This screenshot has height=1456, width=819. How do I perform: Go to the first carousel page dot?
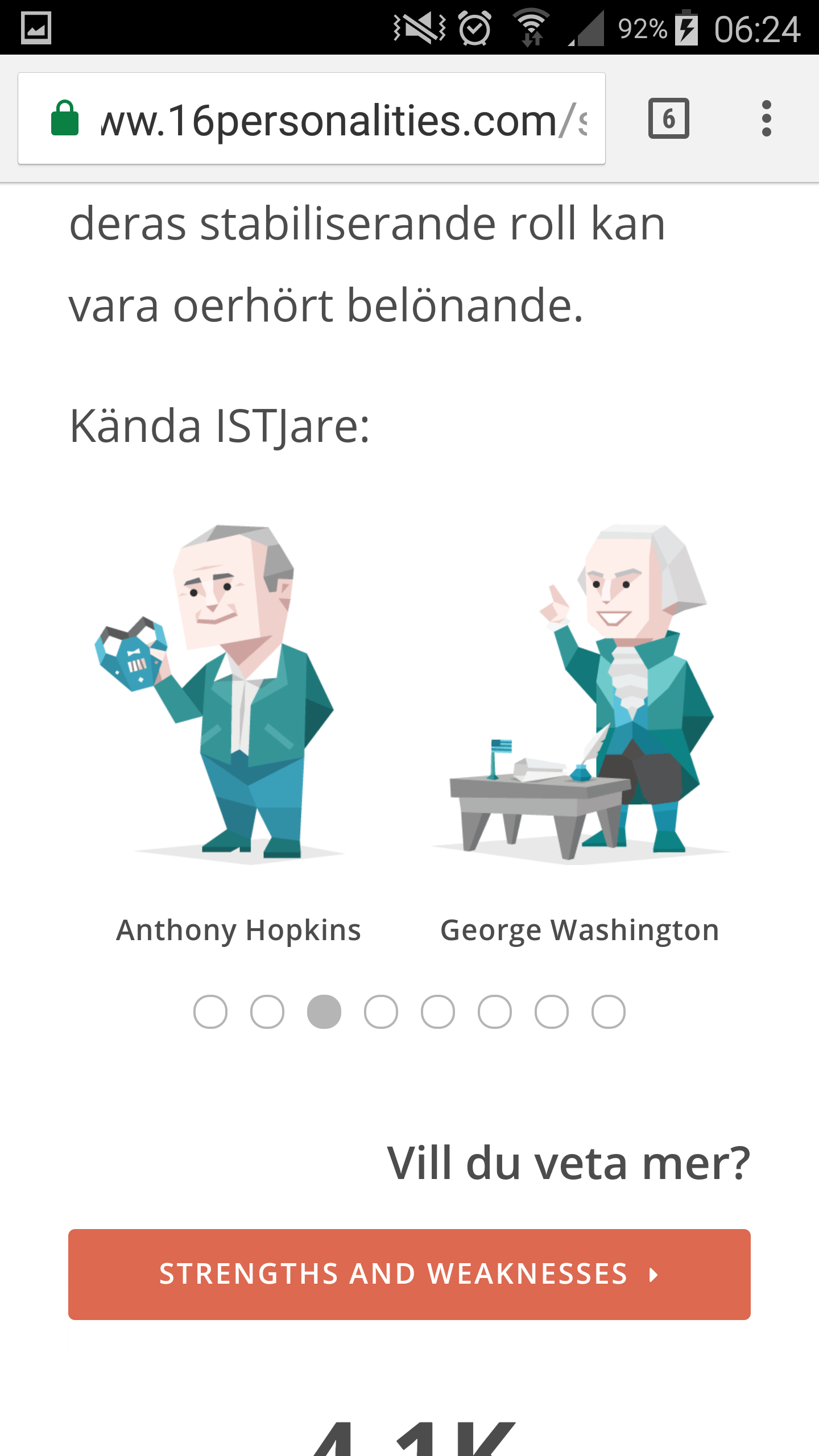210,1012
